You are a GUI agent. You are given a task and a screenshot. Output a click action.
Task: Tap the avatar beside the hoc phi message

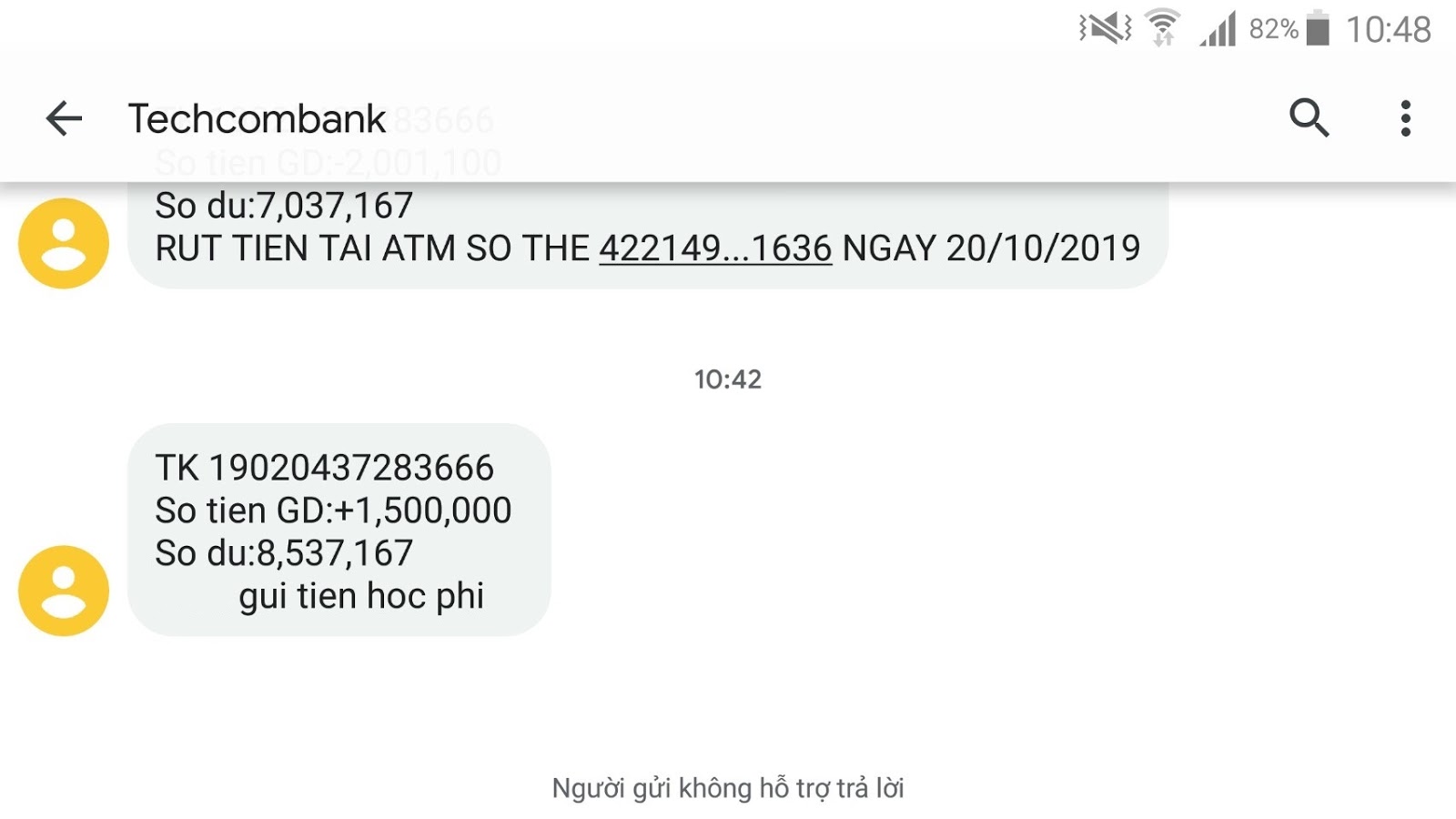coord(64,591)
